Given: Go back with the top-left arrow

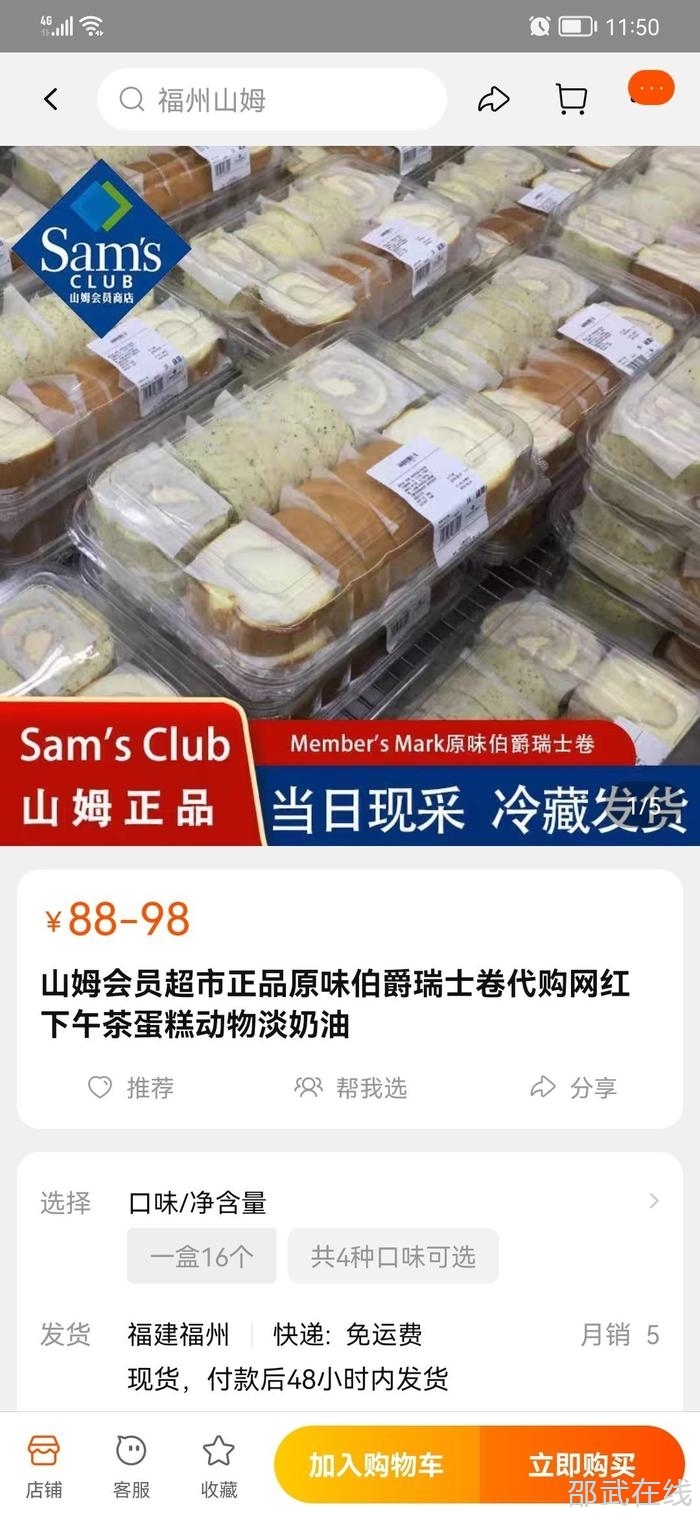Looking at the screenshot, I should pos(51,99).
